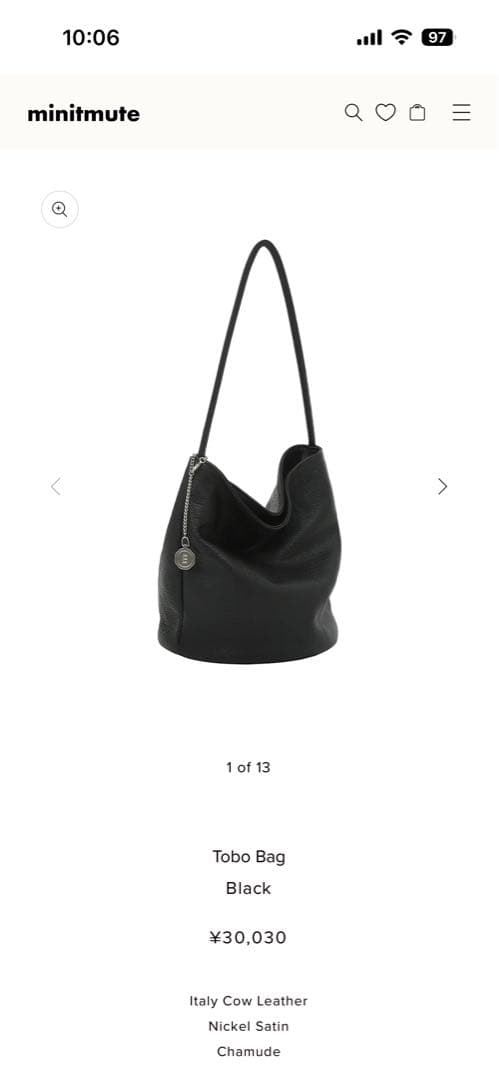This screenshot has height=1080, width=499.
Task: Show the previous product photo
Action: pos(56,486)
